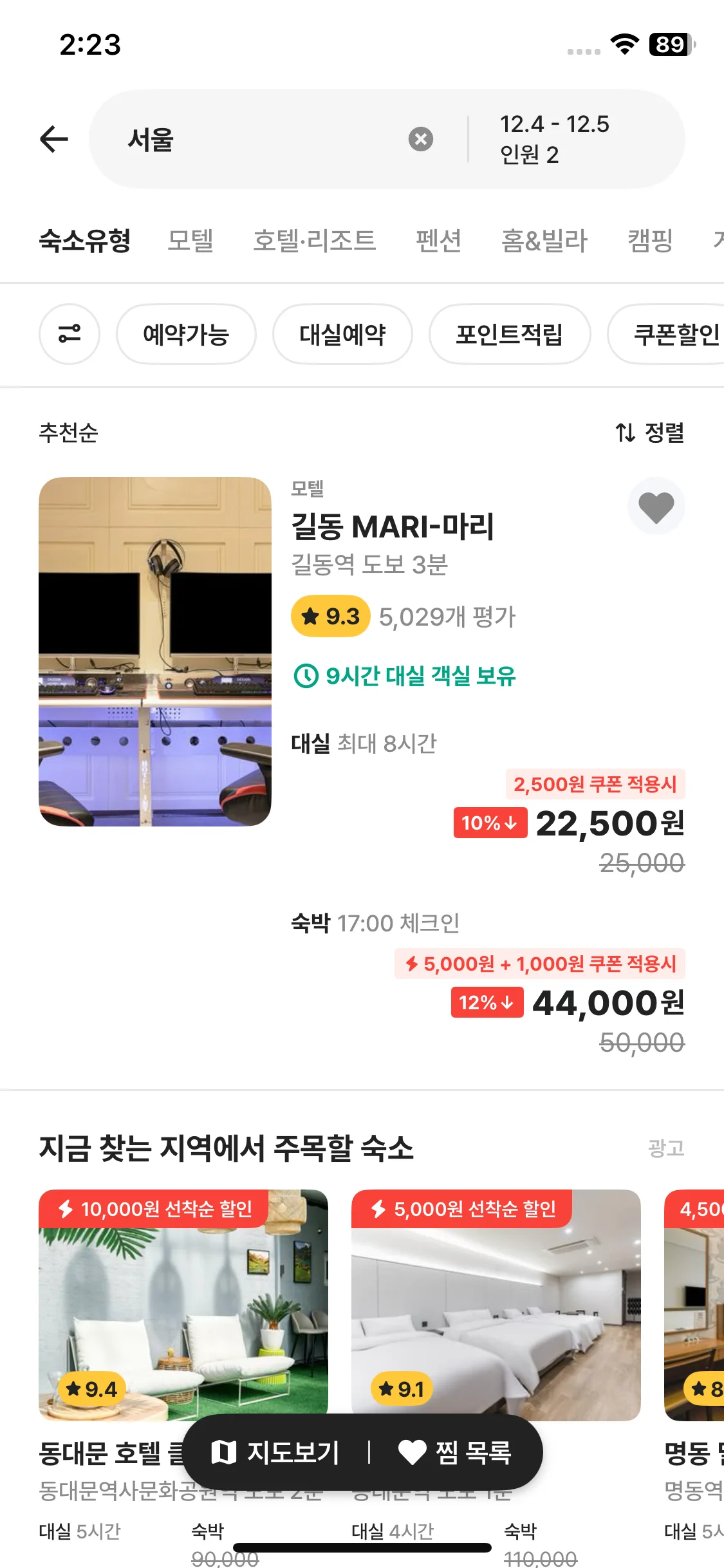Switch to the 모텔 tab

click(190, 241)
